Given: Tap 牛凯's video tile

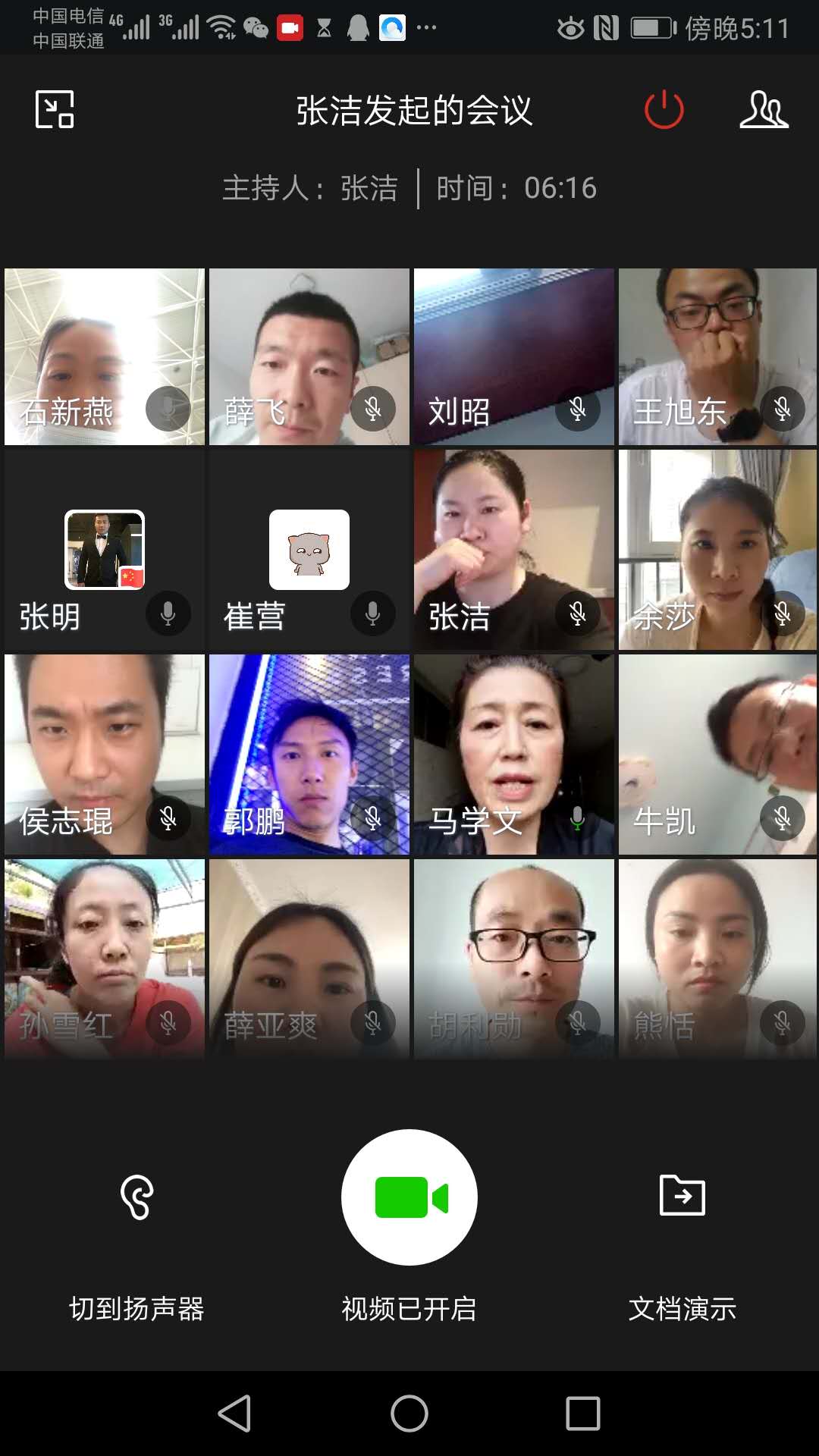Looking at the screenshot, I should click(717, 755).
